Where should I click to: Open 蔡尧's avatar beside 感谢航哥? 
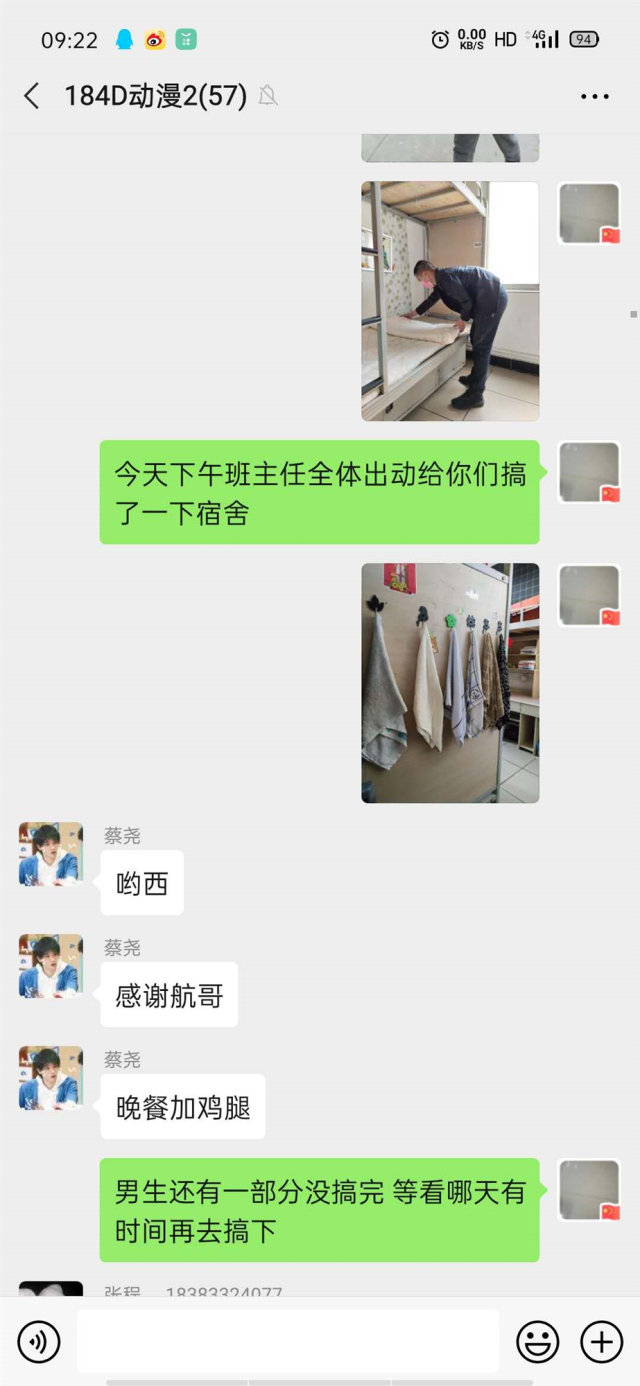point(51,967)
